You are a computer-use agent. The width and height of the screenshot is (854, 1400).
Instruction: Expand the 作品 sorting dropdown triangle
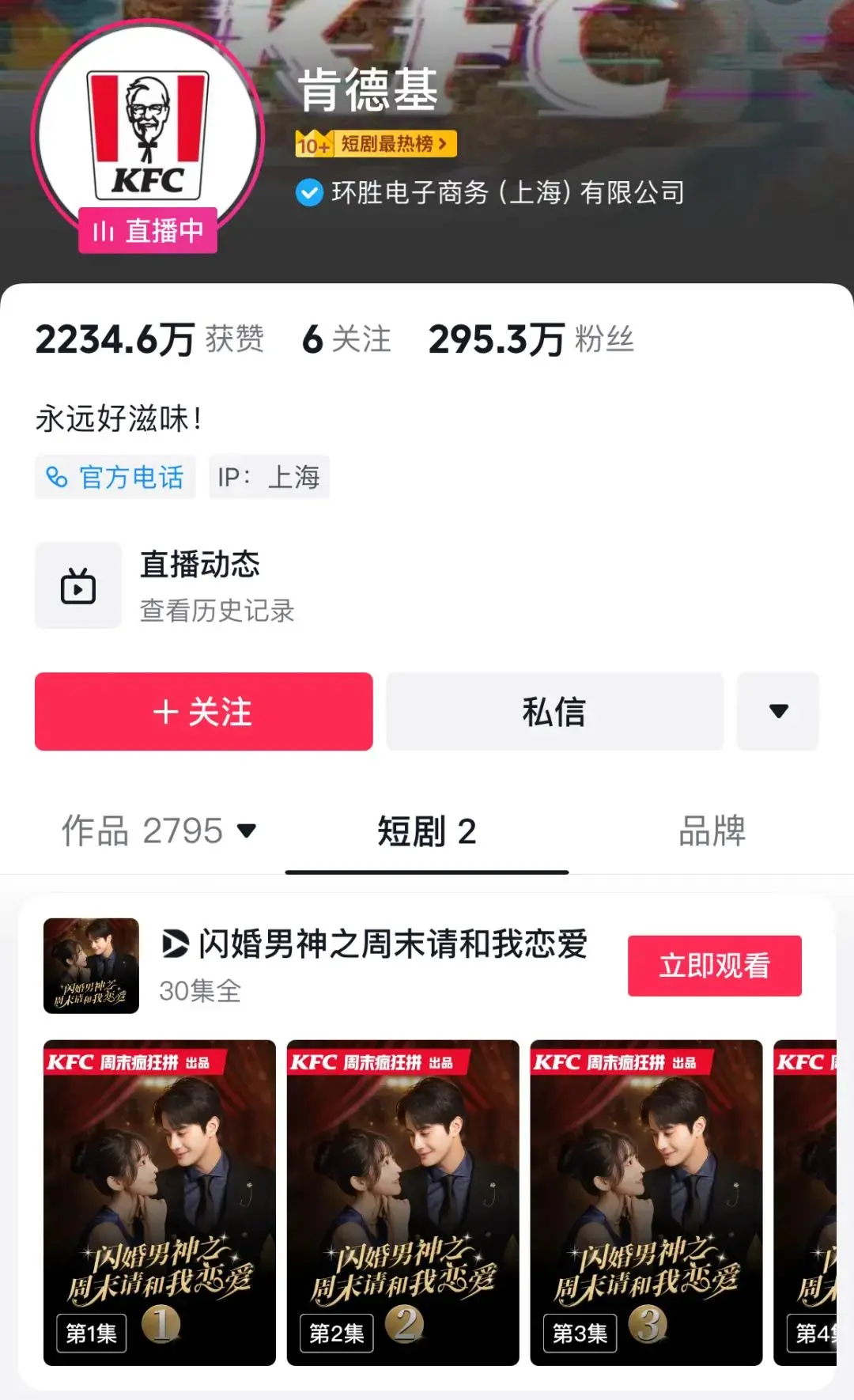click(x=248, y=832)
